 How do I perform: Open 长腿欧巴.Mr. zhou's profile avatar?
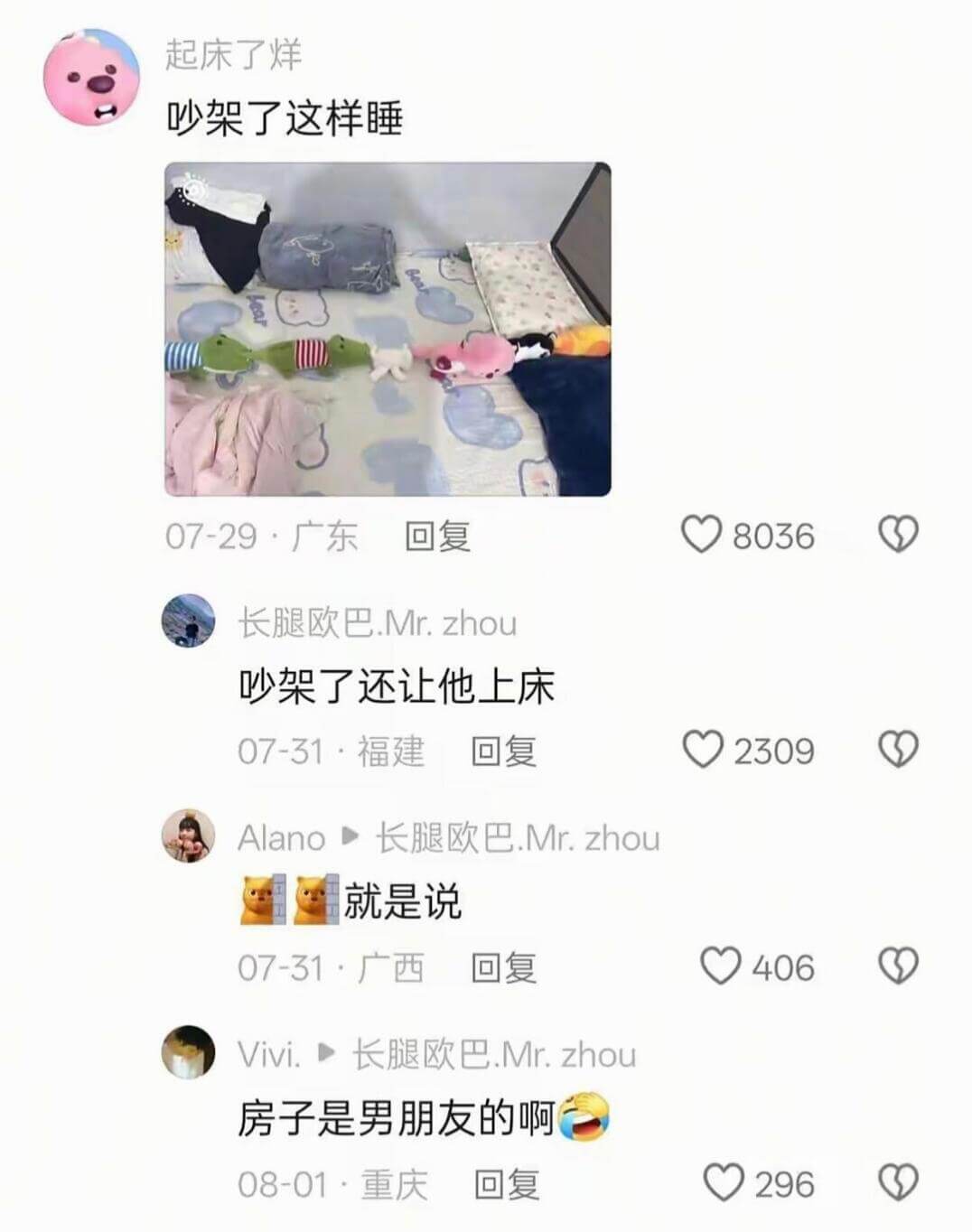188,621
